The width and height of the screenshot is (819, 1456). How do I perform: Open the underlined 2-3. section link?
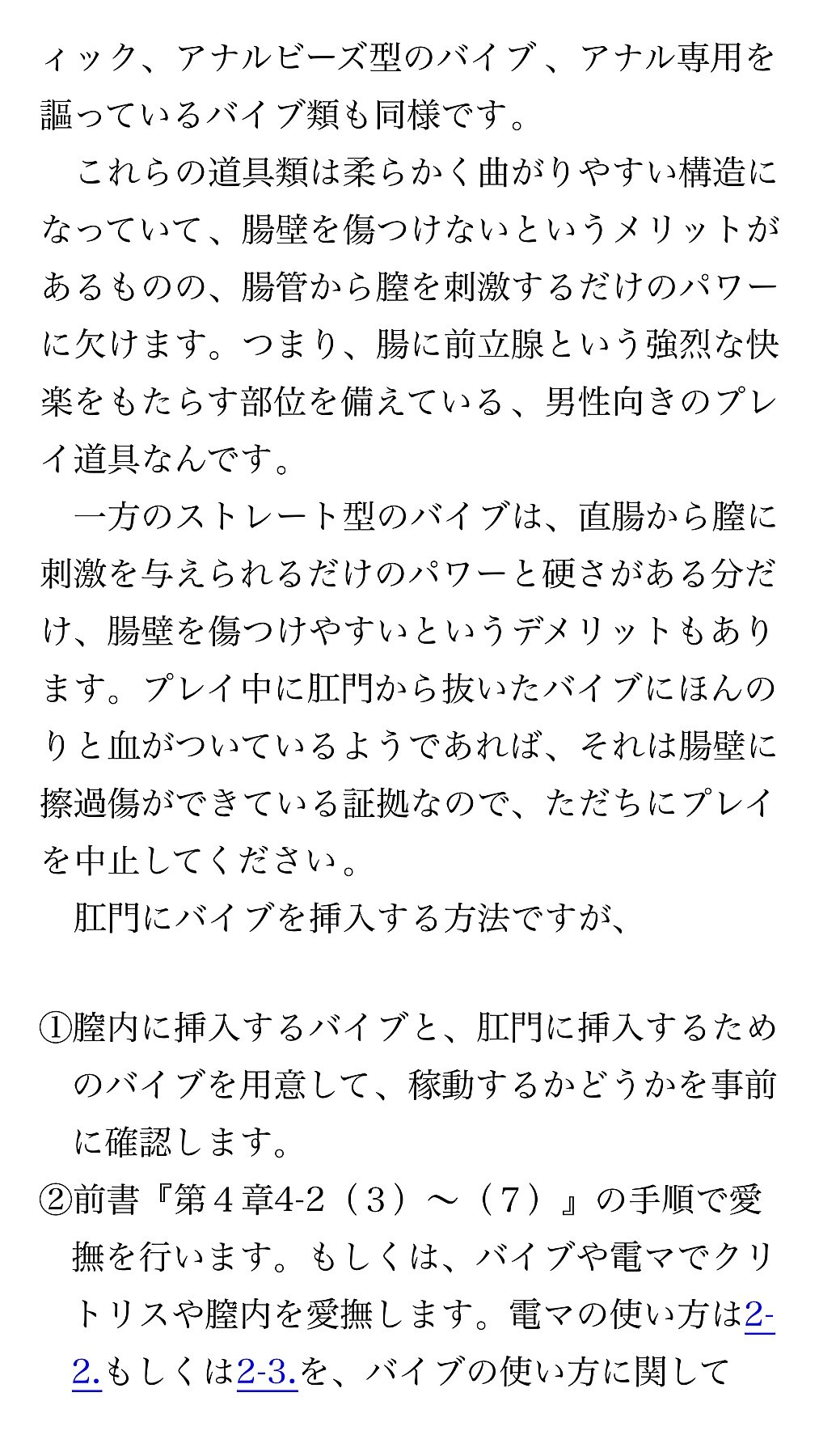(x=268, y=1373)
